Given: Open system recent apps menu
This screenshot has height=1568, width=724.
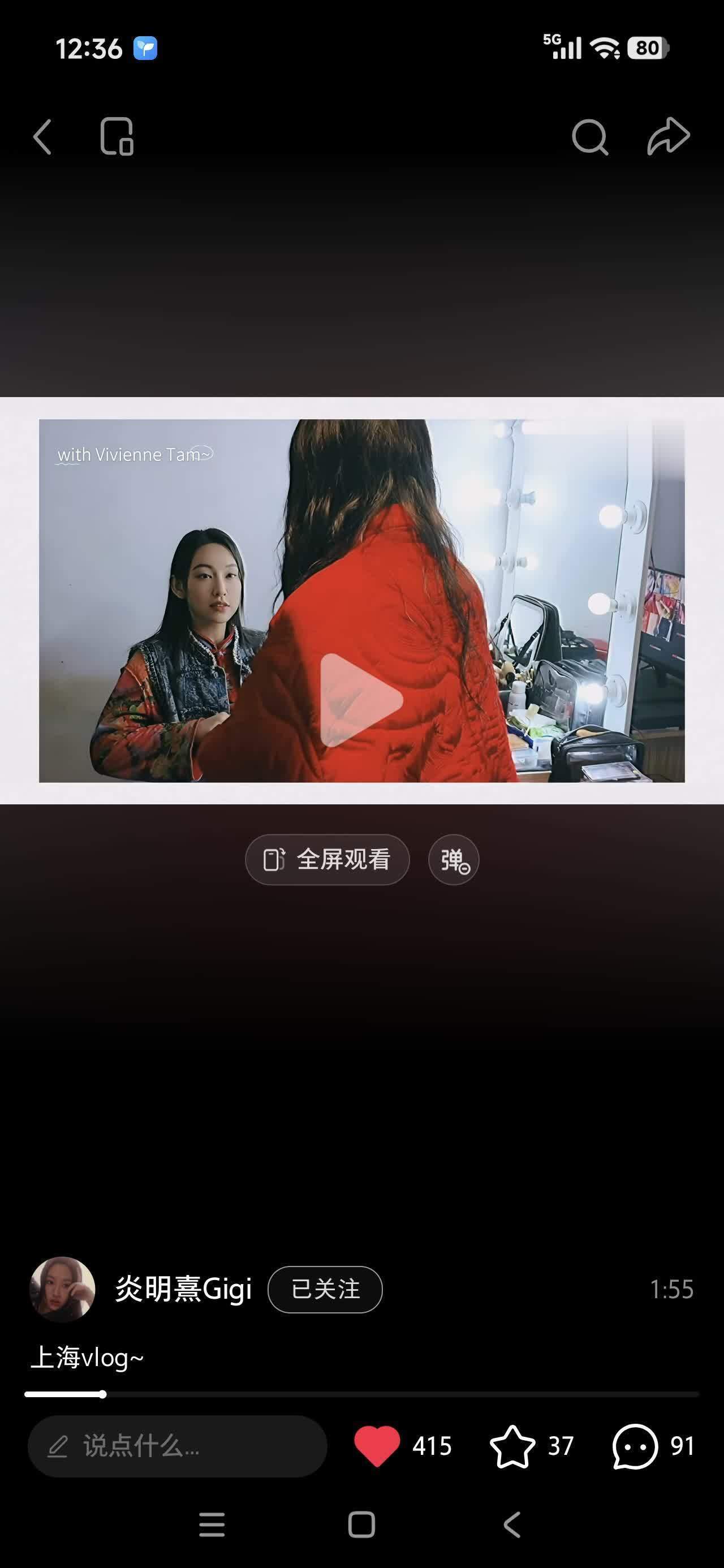Looking at the screenshot, I should click(x=212, y=1524).
